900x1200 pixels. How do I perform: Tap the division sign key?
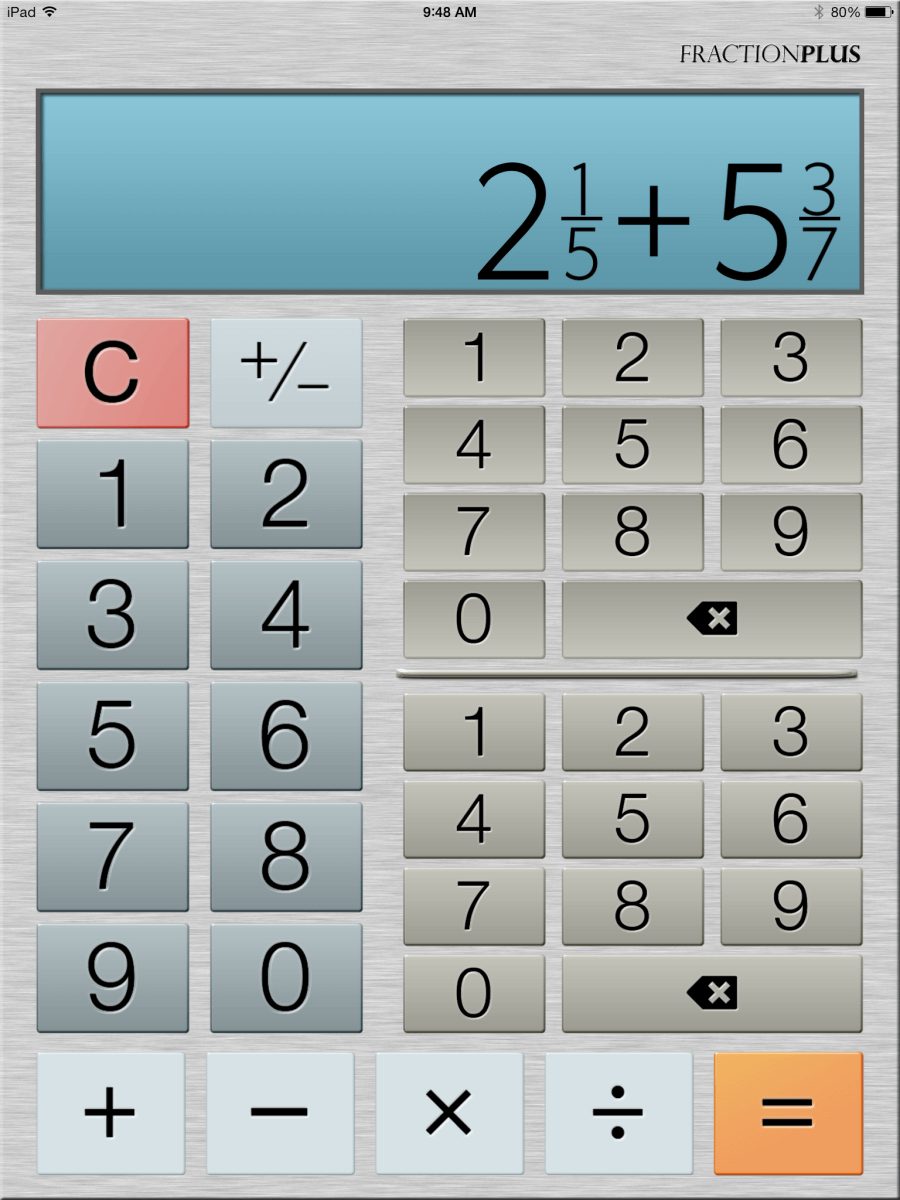tap(619, 1110)
